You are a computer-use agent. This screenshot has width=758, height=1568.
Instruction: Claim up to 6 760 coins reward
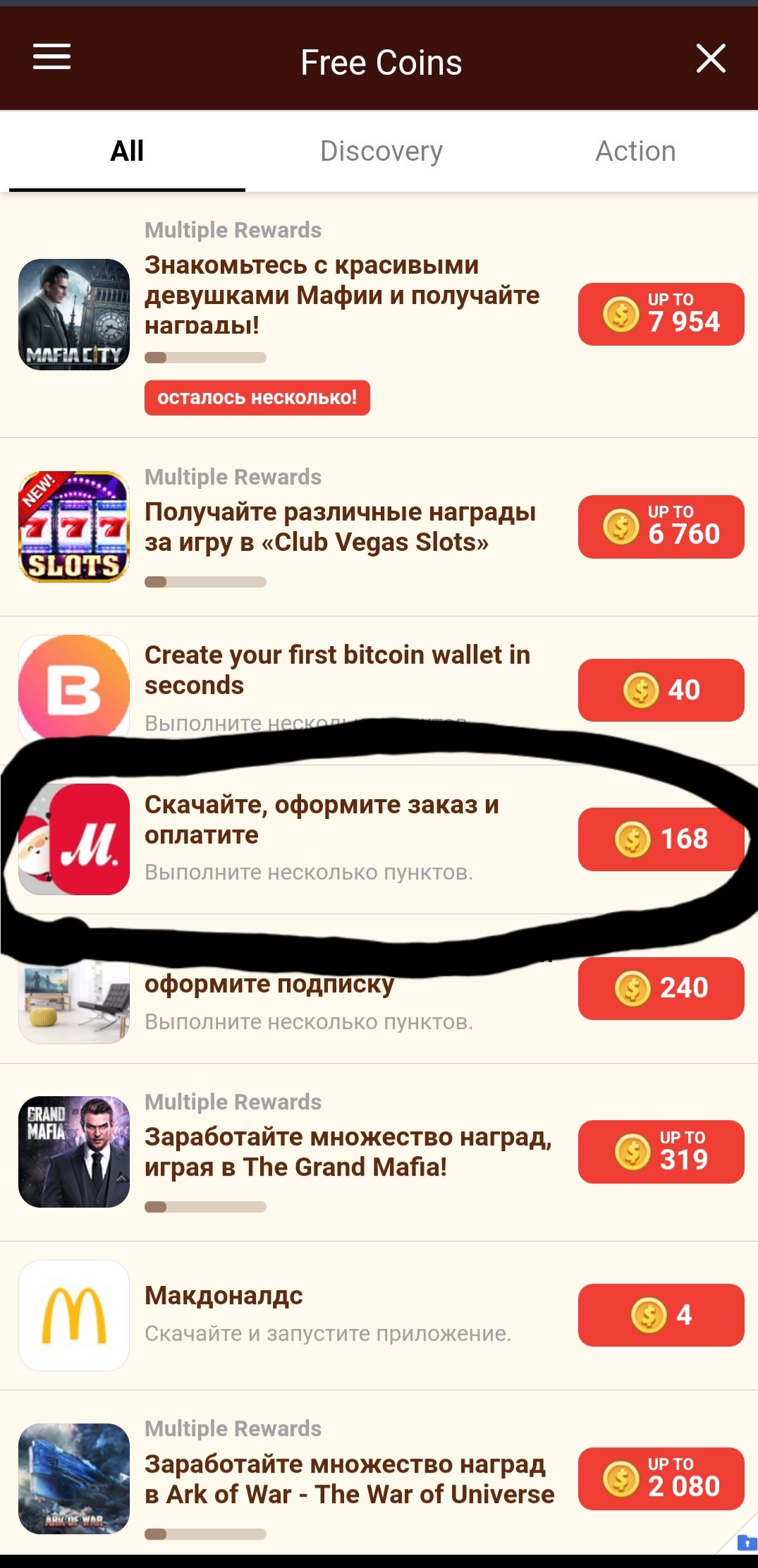point(661,527)
